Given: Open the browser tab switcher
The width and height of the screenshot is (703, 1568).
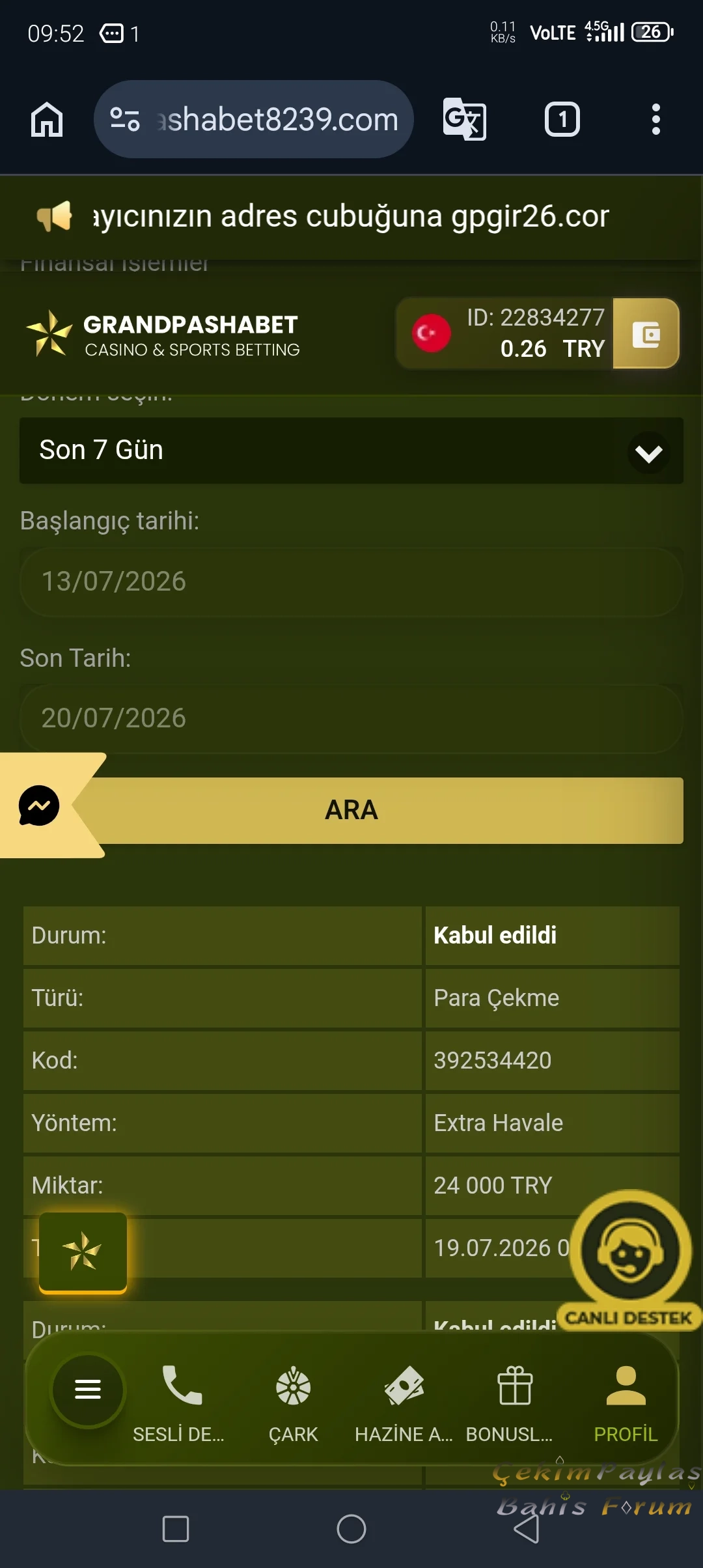Looking at the screenshot, I should (562, 119).
